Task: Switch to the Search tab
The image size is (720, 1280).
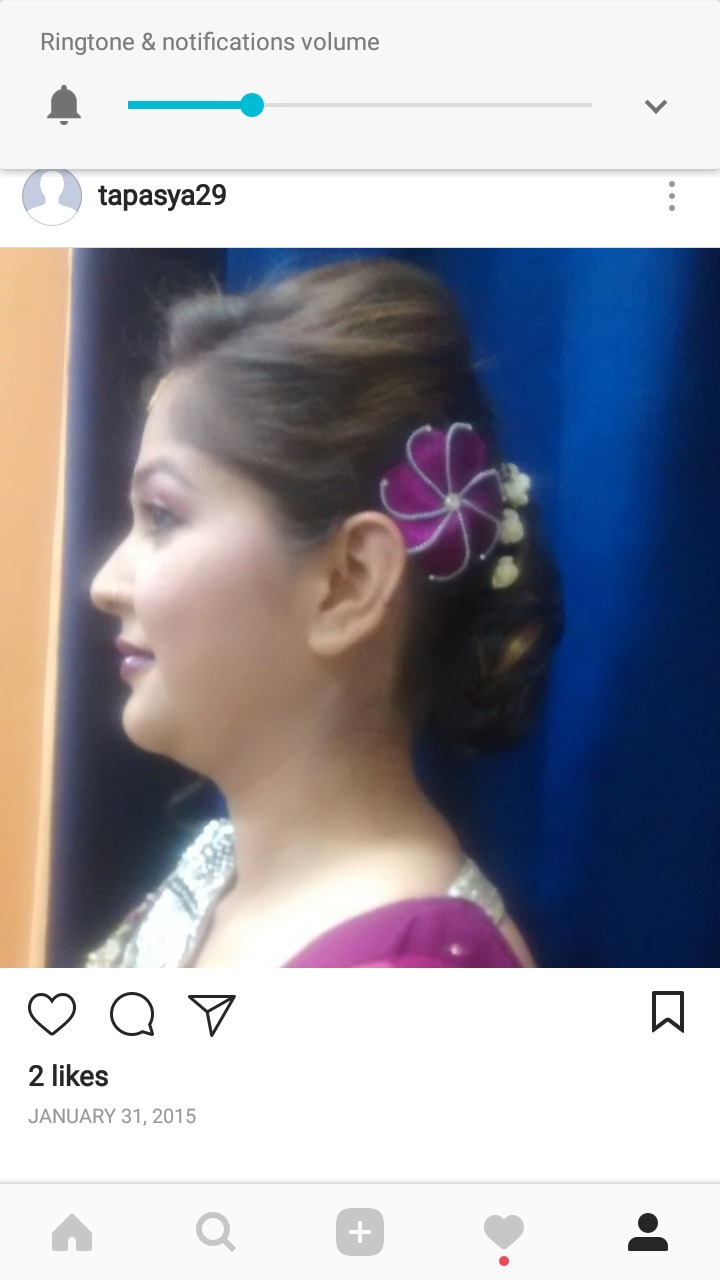Action: [x=216, y=1233]
